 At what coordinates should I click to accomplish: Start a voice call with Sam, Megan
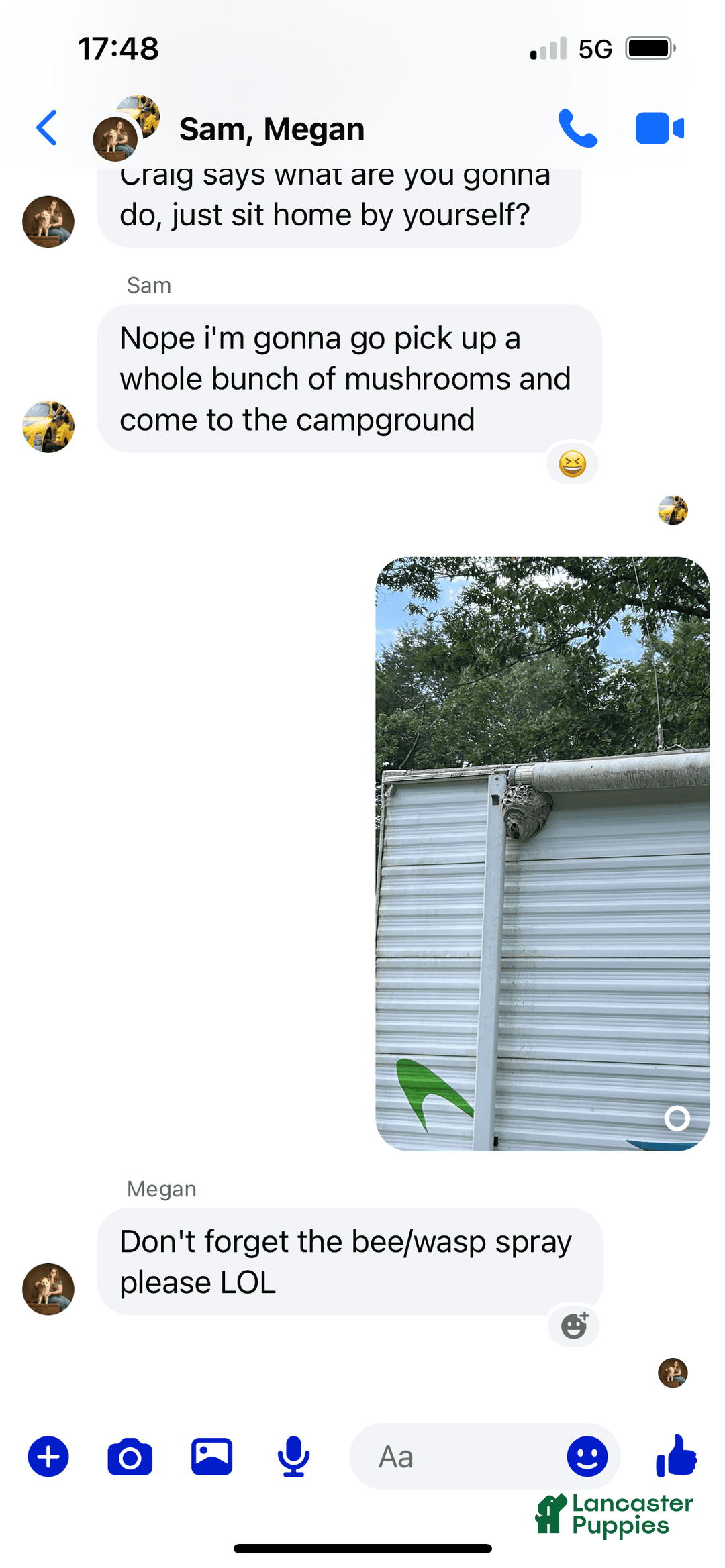coord(577,128)
